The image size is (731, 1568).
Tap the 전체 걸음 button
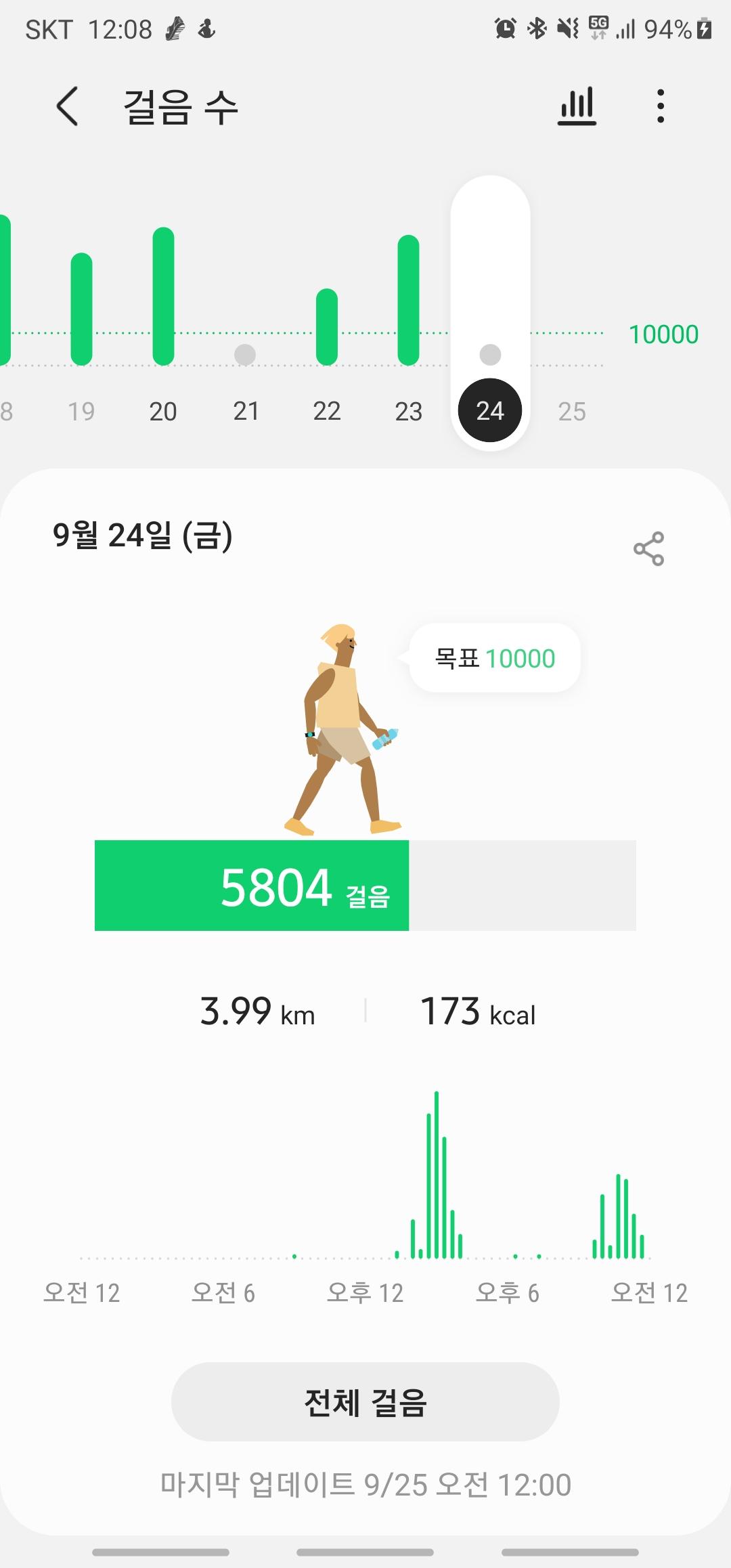coord(365,1401)
